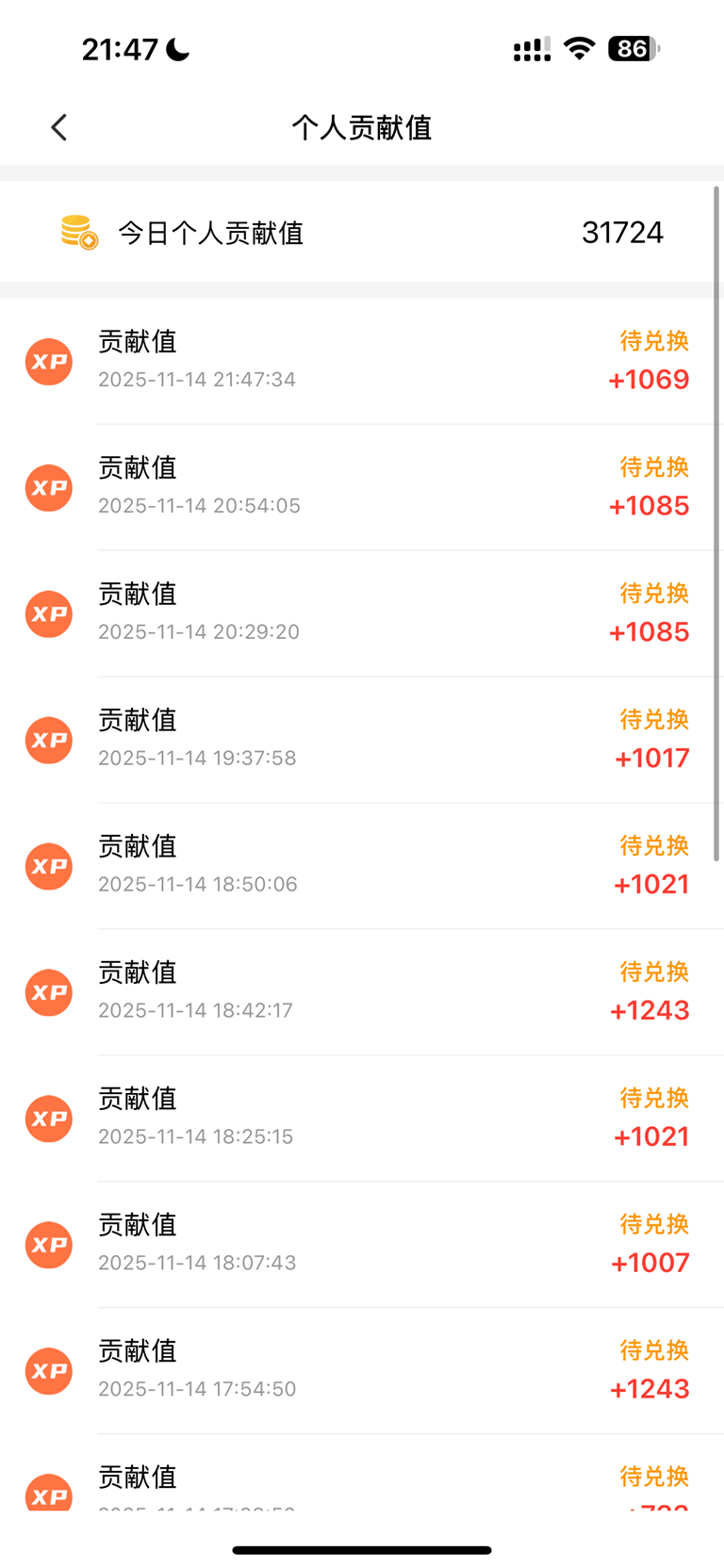Select the 个人贡献值 title

[x=361, y=127]
